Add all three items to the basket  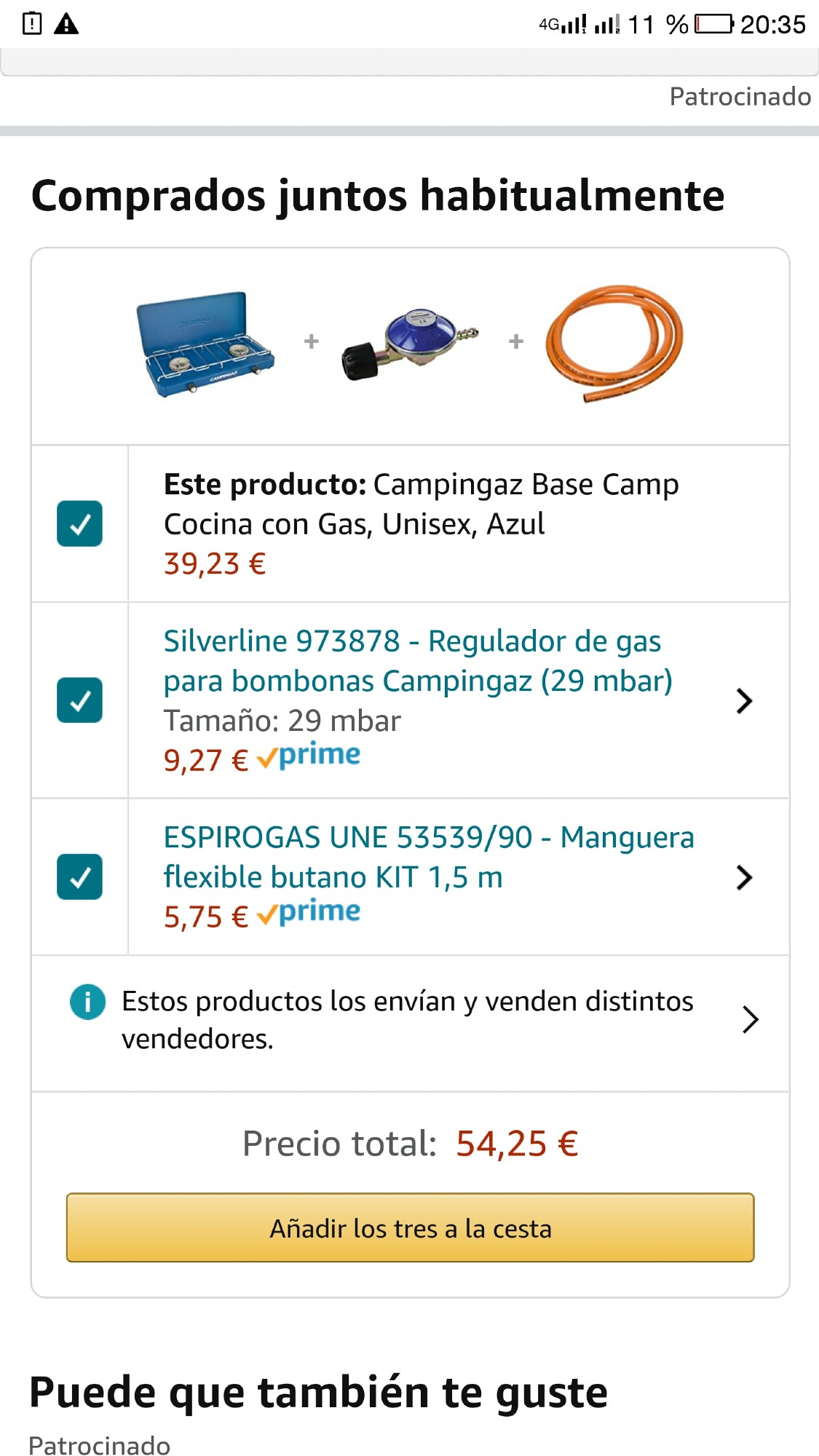click(x=410, y=1227)
